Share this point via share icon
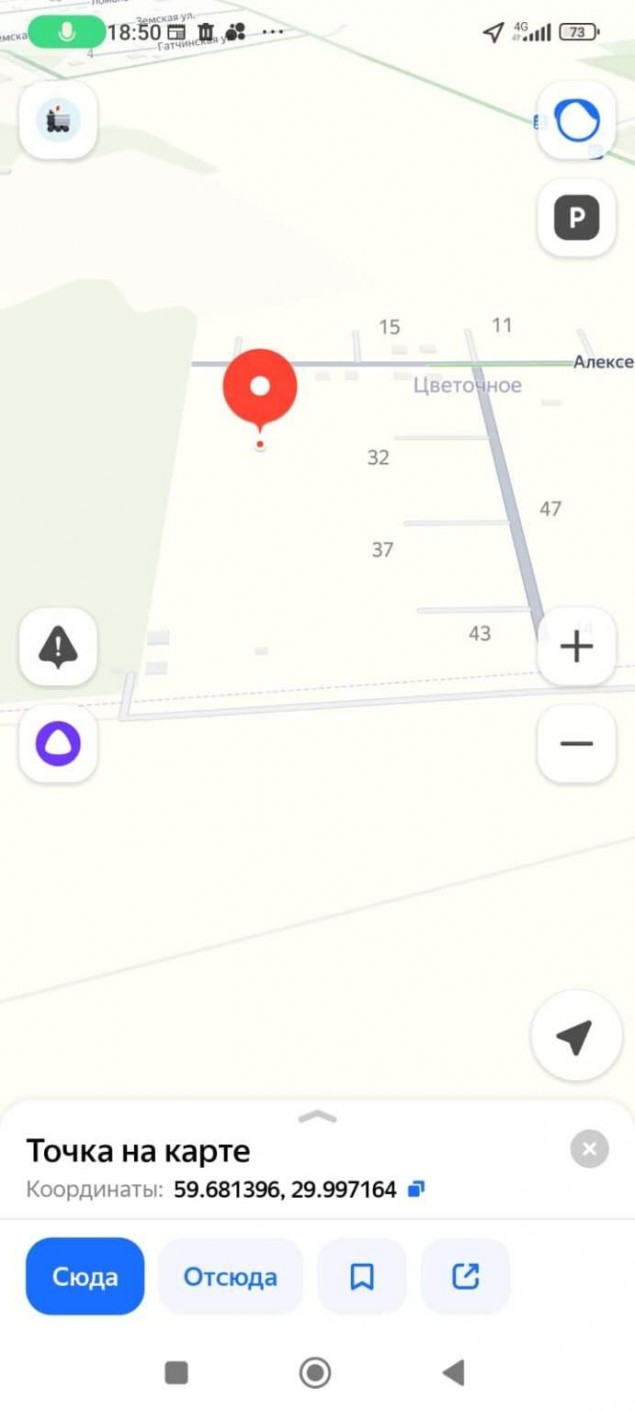 click(x=466, y=1276)
